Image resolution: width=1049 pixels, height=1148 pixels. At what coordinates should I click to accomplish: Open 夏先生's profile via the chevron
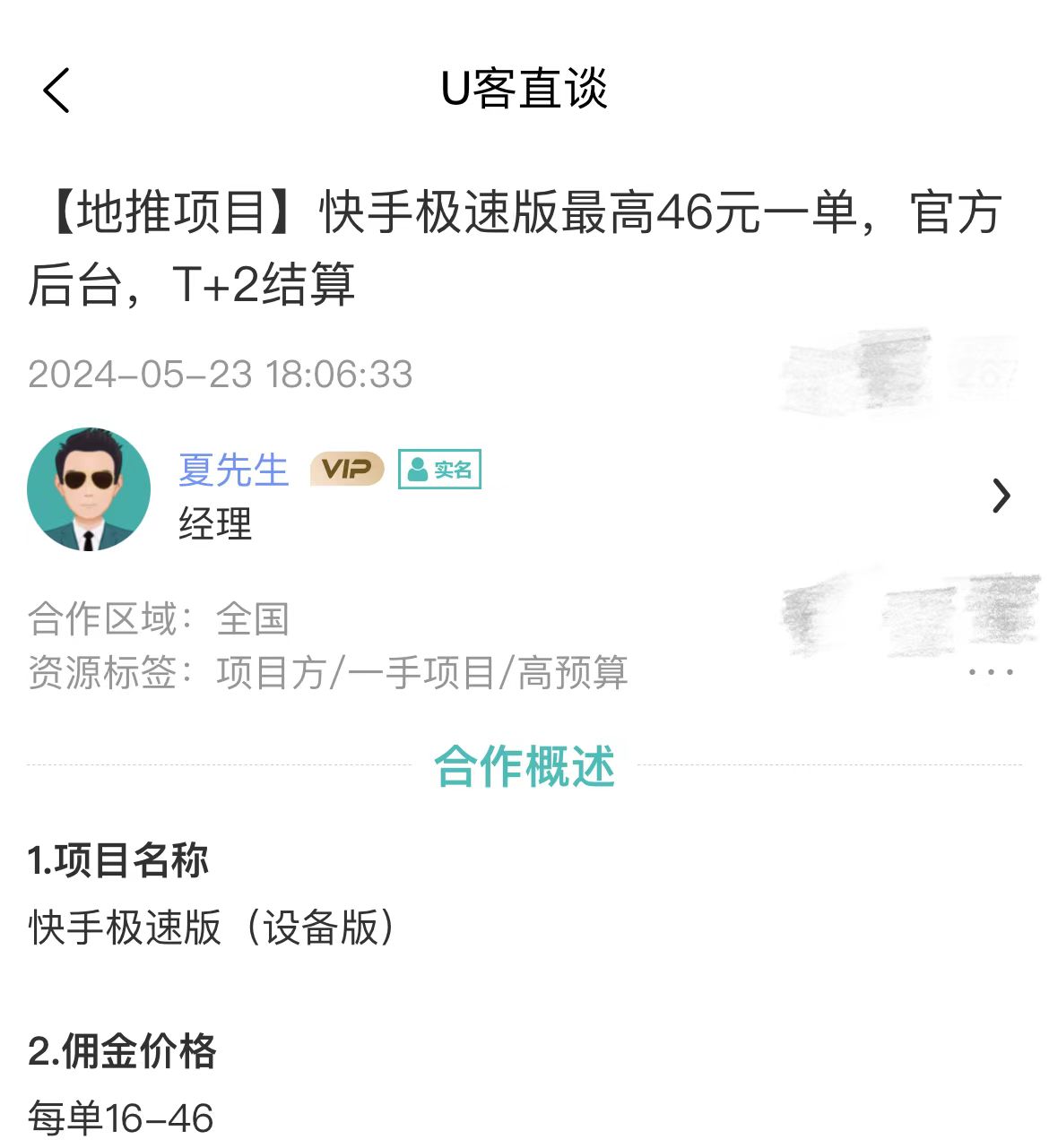[x=1001, y=496]
